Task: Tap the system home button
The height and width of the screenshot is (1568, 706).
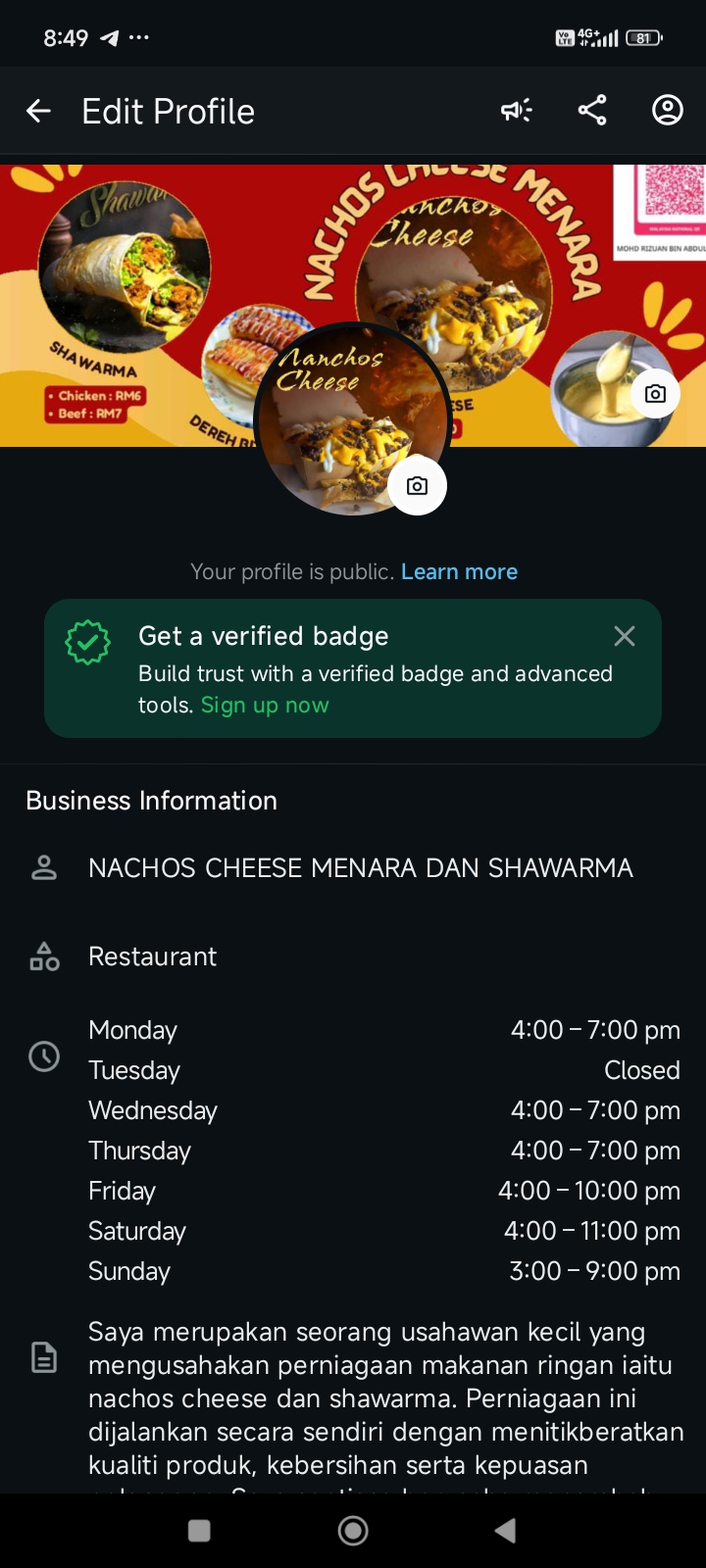Action: click(353, 1531)
